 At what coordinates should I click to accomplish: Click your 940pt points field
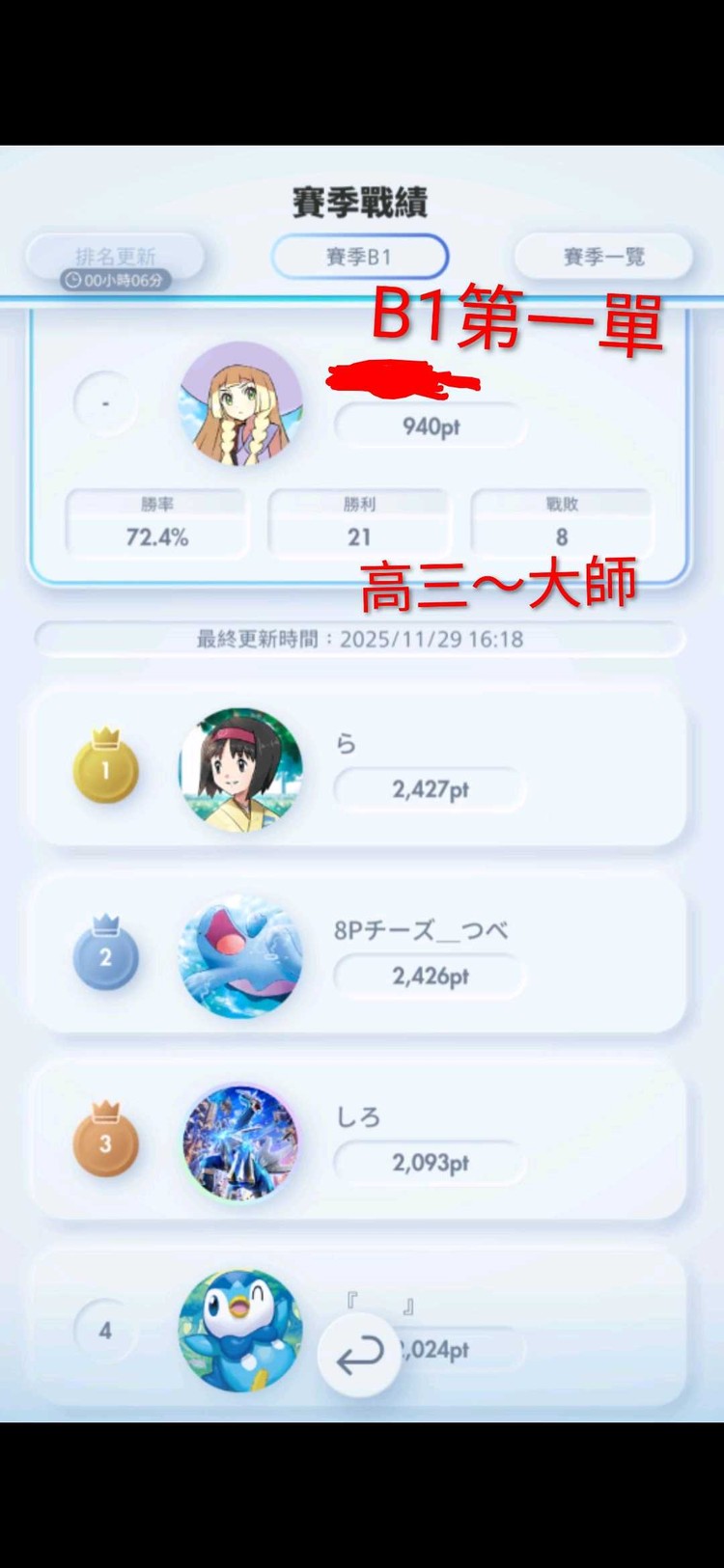click(x=428, y=425)
